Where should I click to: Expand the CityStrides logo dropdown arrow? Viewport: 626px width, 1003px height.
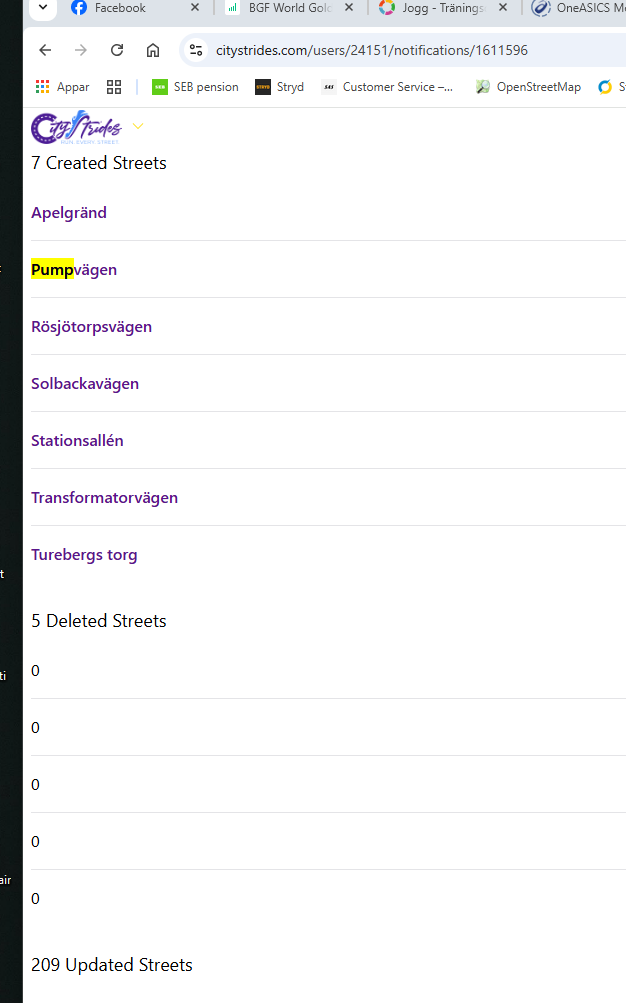coord(138,126)
